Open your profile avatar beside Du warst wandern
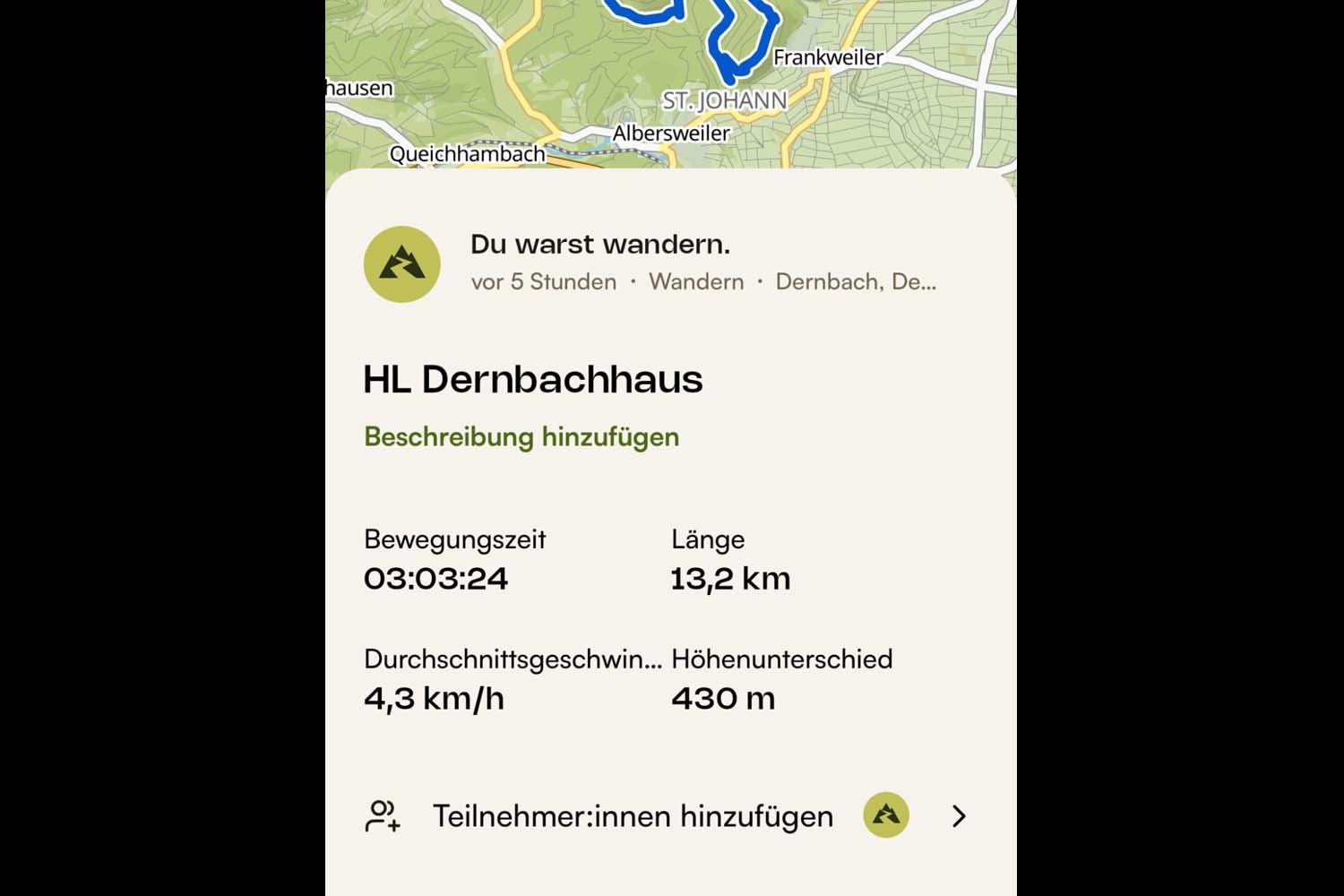This screenshot has width=1344, height=896. click(x=402, y=264)
